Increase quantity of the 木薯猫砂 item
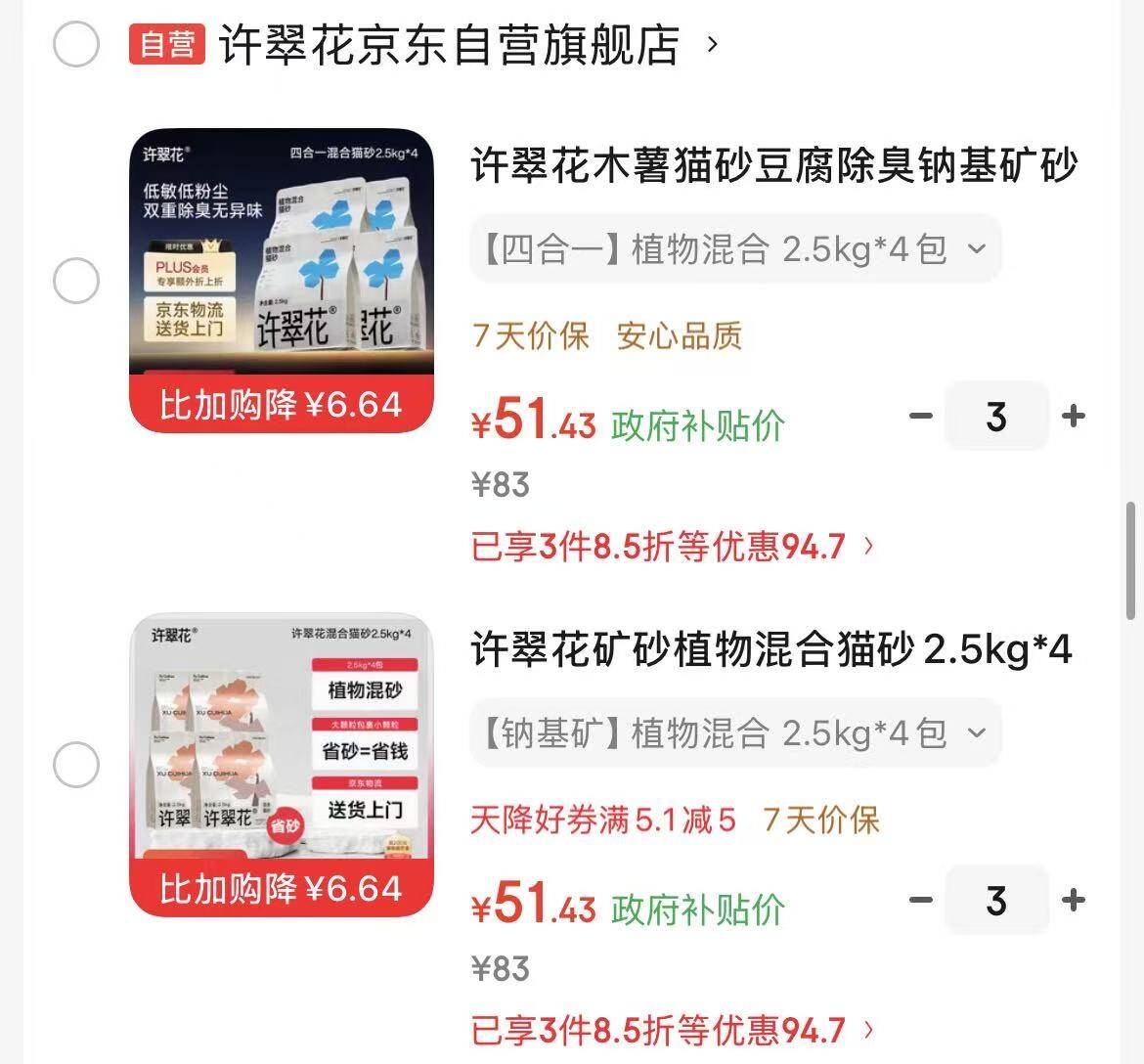 pyautogui.click(x=1074, y=416)
